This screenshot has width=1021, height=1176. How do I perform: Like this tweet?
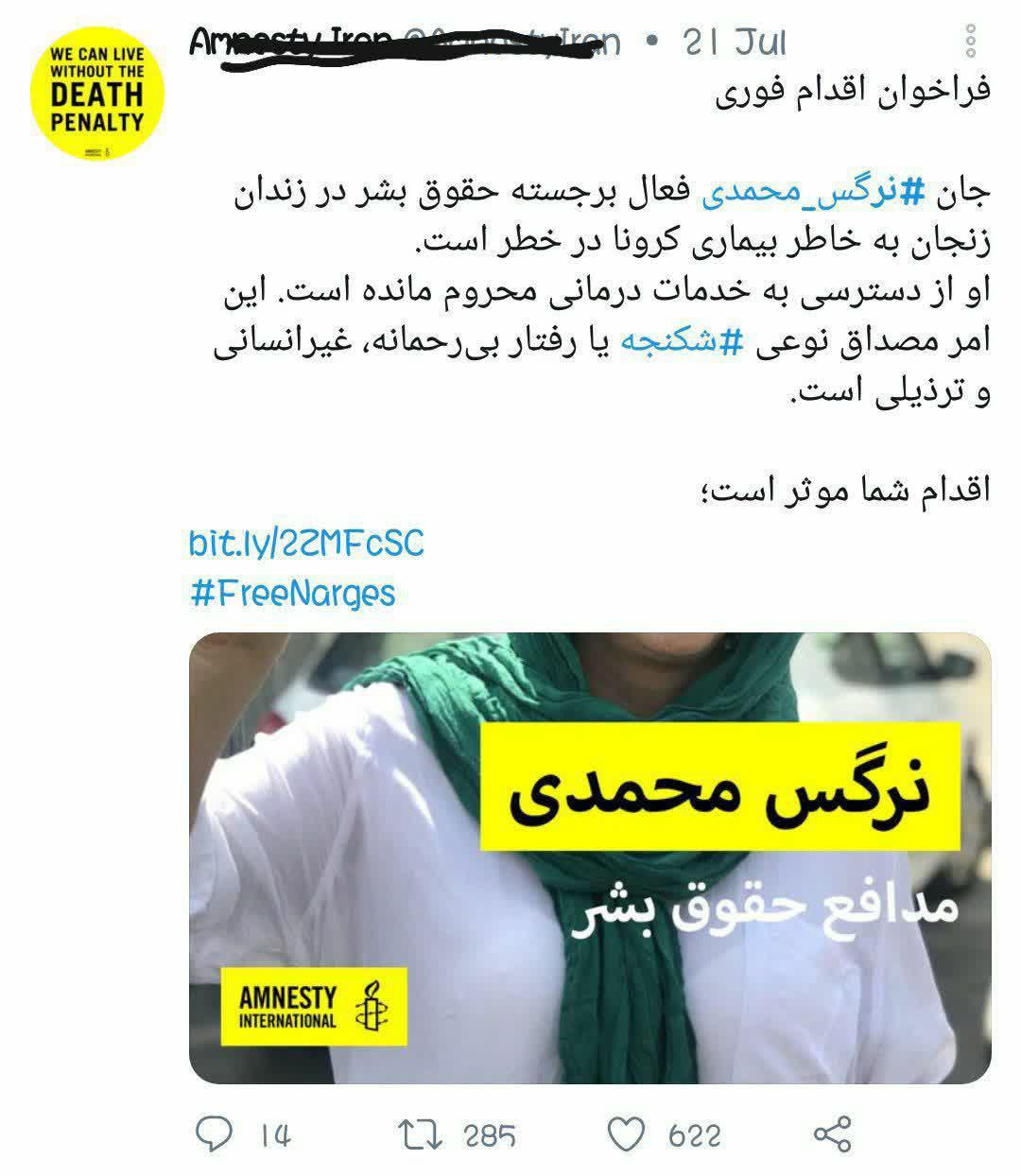point(625,1133)
